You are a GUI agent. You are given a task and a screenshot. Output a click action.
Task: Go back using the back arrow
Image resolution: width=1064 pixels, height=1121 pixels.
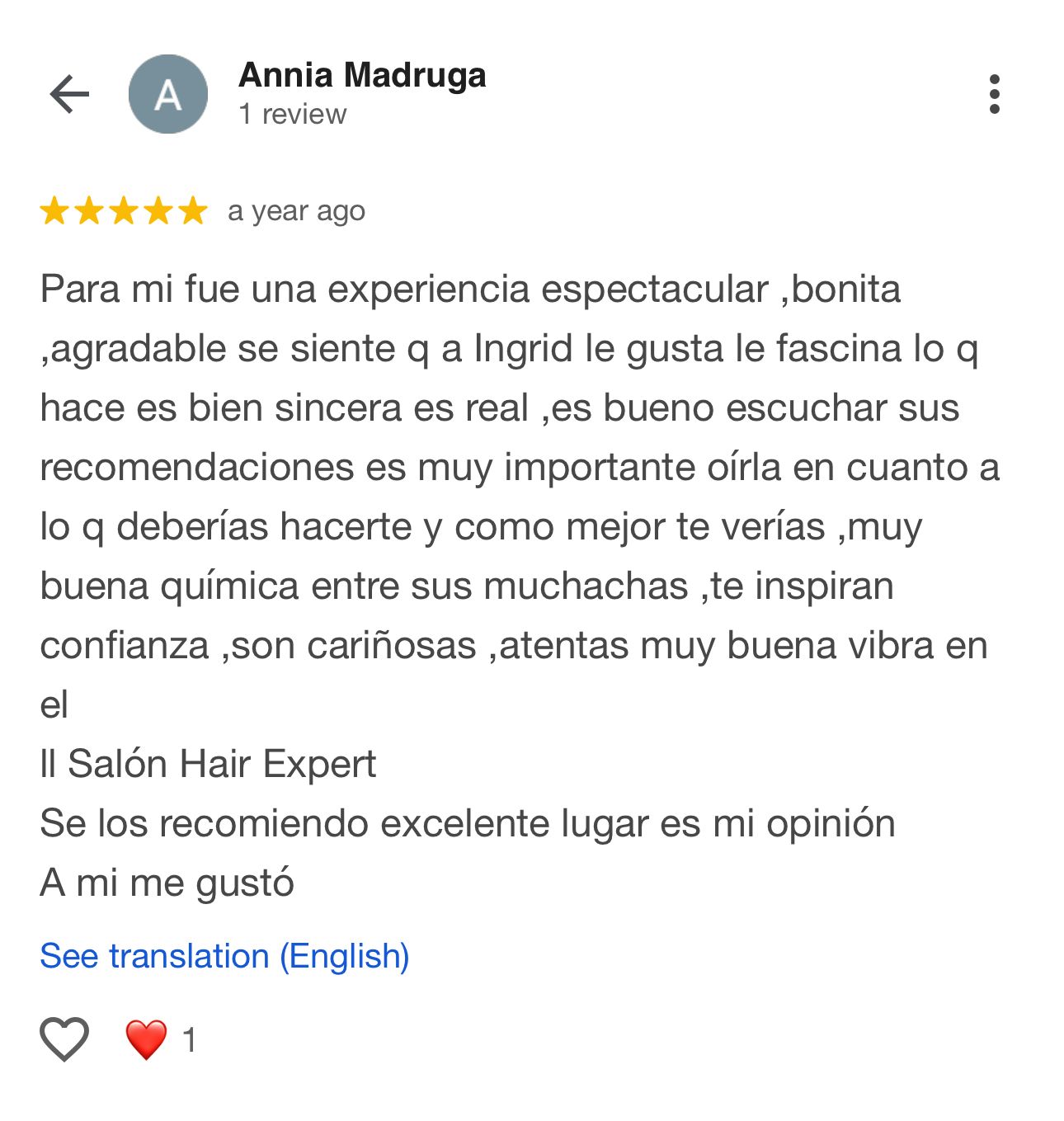[69, 94]
